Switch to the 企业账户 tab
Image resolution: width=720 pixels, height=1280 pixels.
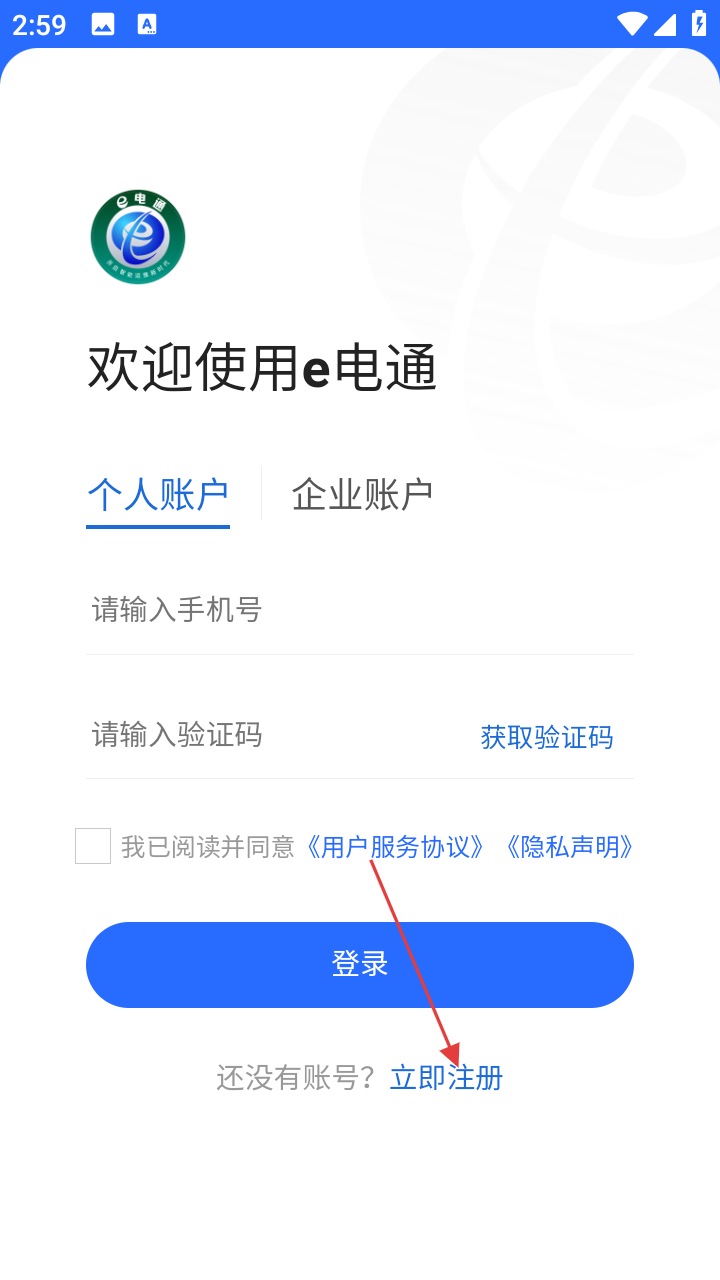tap(362, 494)
